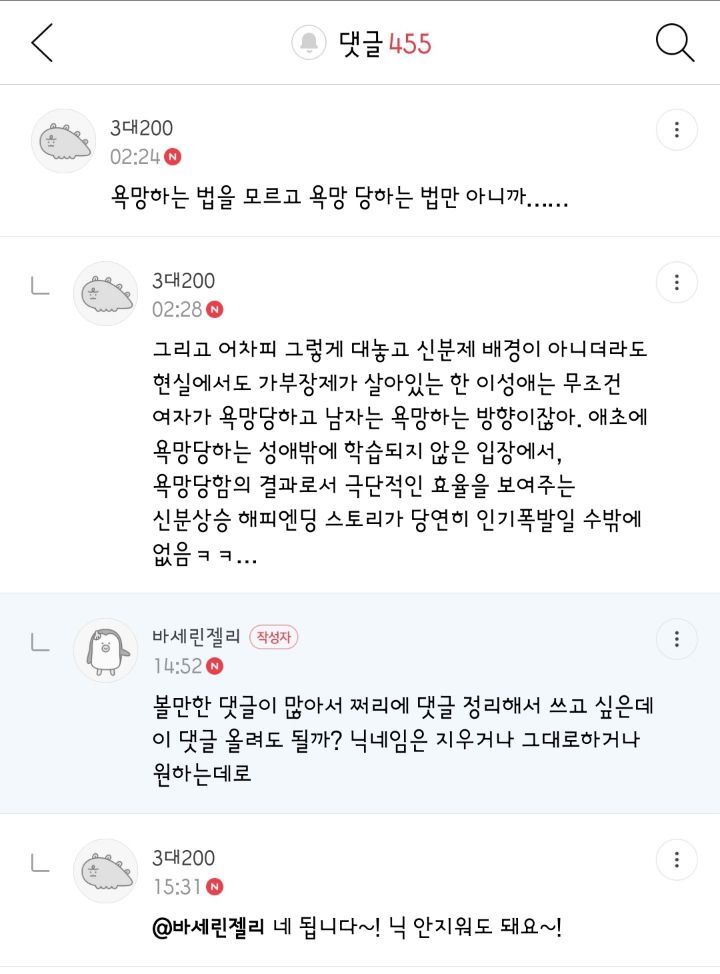Tap the @바세린젤리 mention

pos(208,928)
